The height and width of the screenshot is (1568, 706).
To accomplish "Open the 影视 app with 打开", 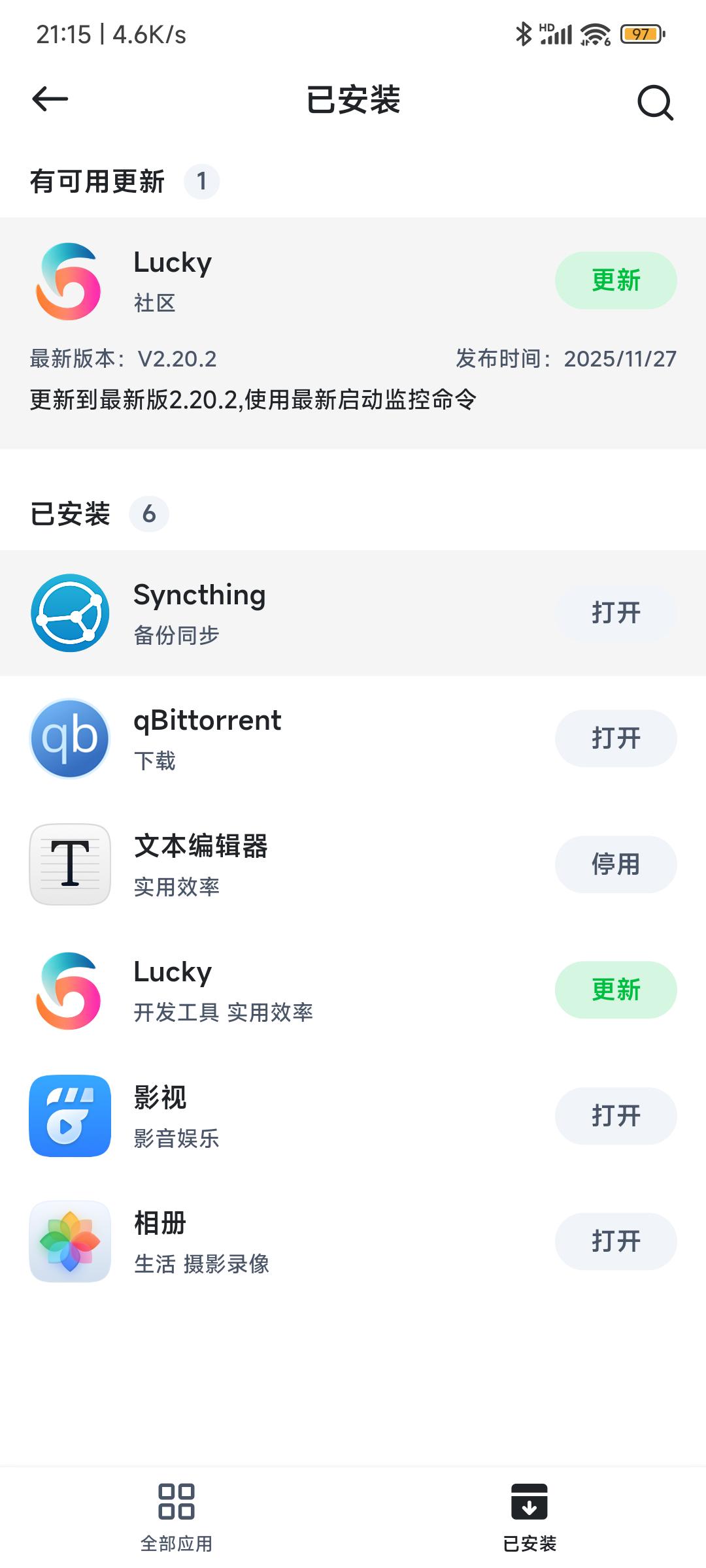I will (615, 1116).
